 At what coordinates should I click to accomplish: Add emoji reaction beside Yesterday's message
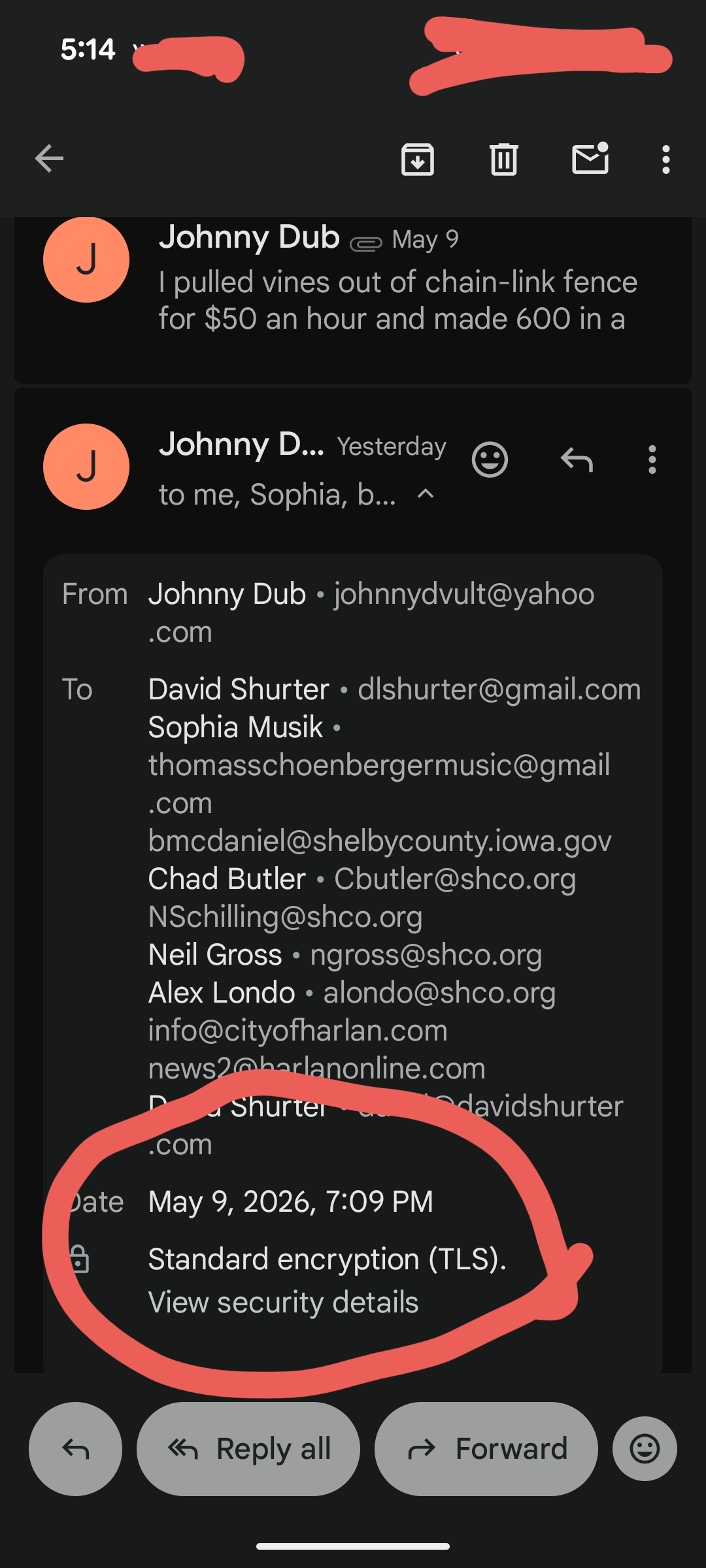490,460
